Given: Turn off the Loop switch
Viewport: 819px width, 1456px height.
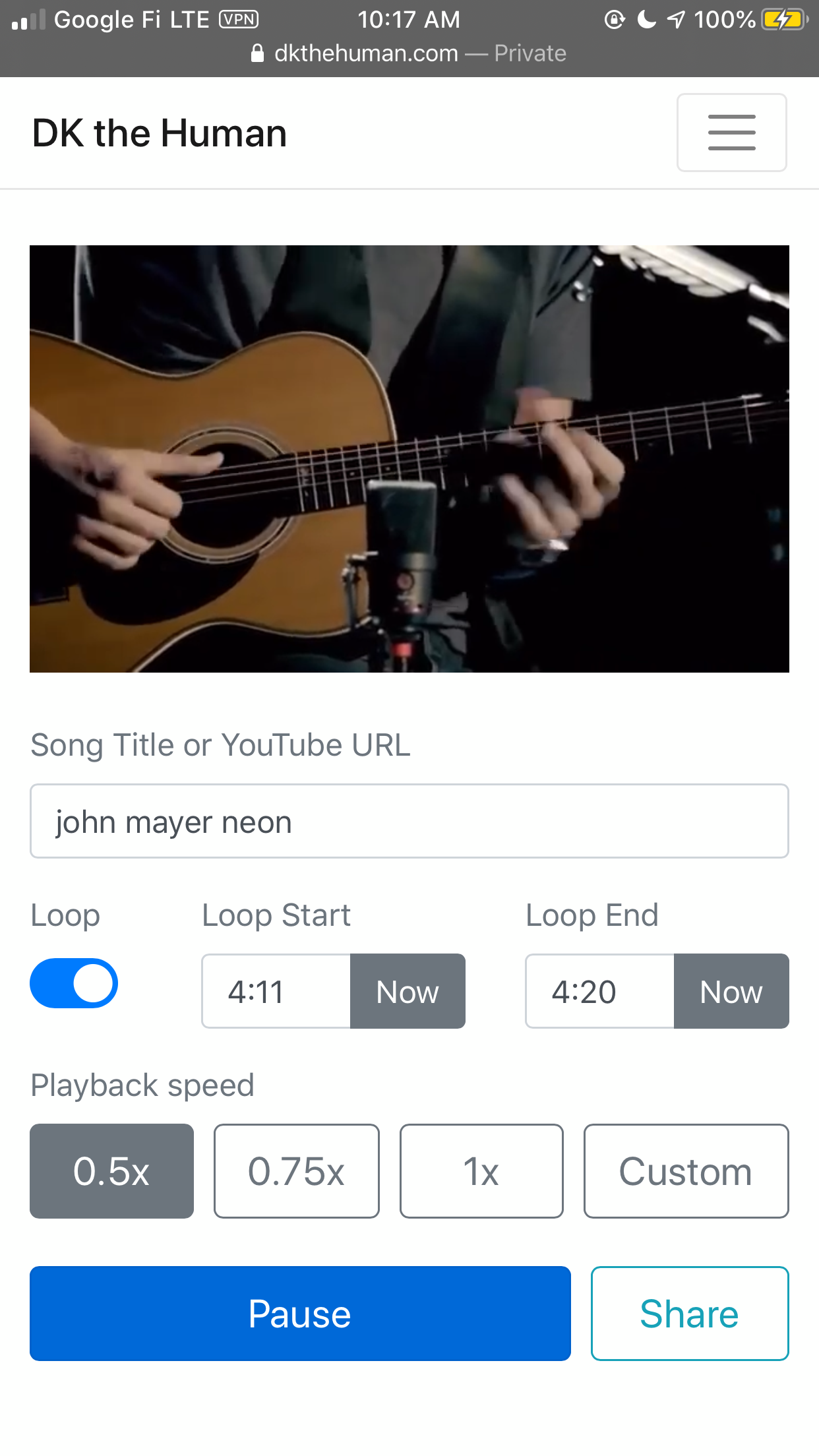Looking at the screenshot, I should click(74, 983).
